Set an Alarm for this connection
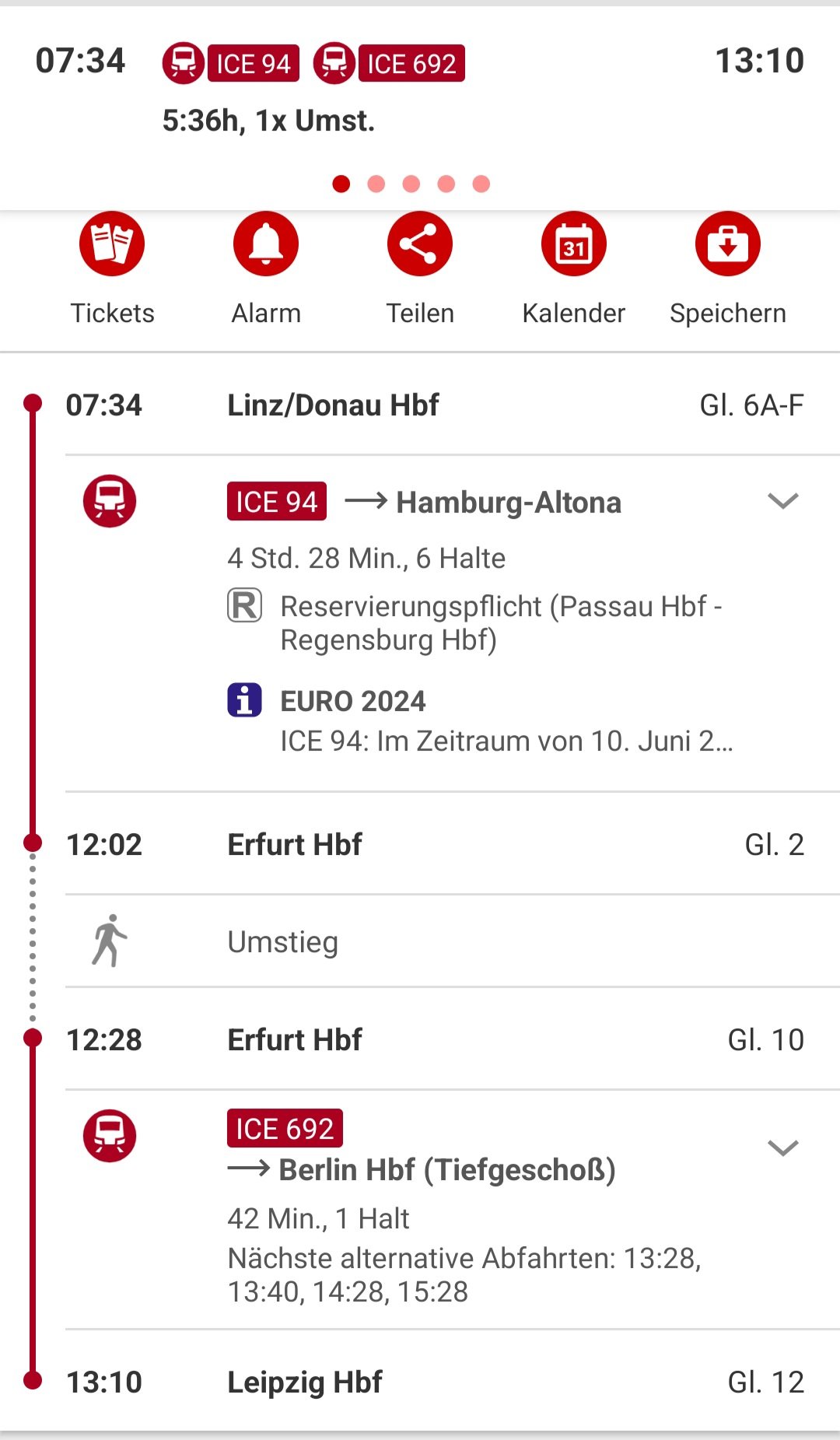This screenshot has width=840, height=1440. tap(266, 268)
